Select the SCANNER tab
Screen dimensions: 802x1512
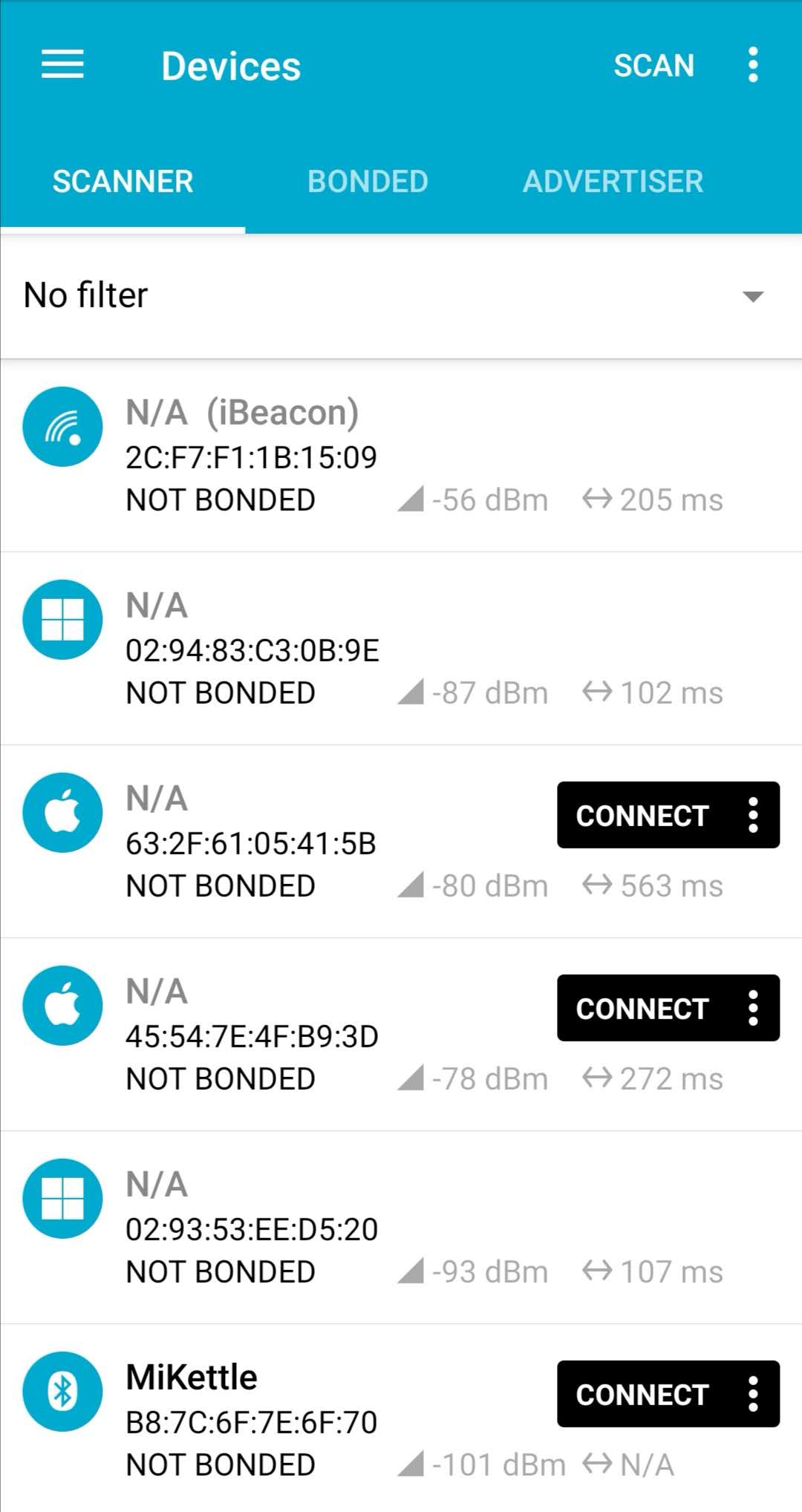pos(123,180)
